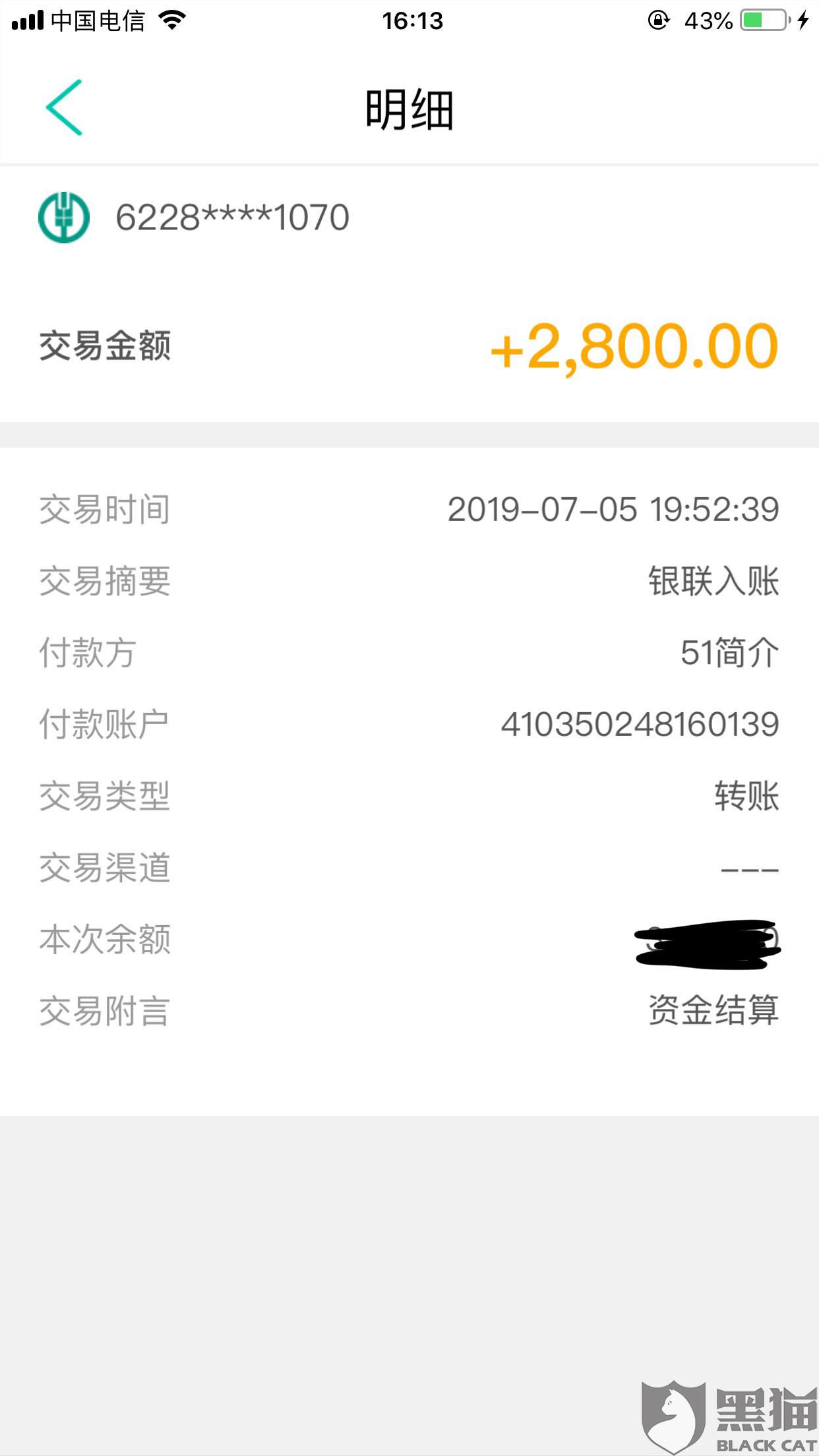
Task: Go back from the 明细 page
Action: point(64,107)
